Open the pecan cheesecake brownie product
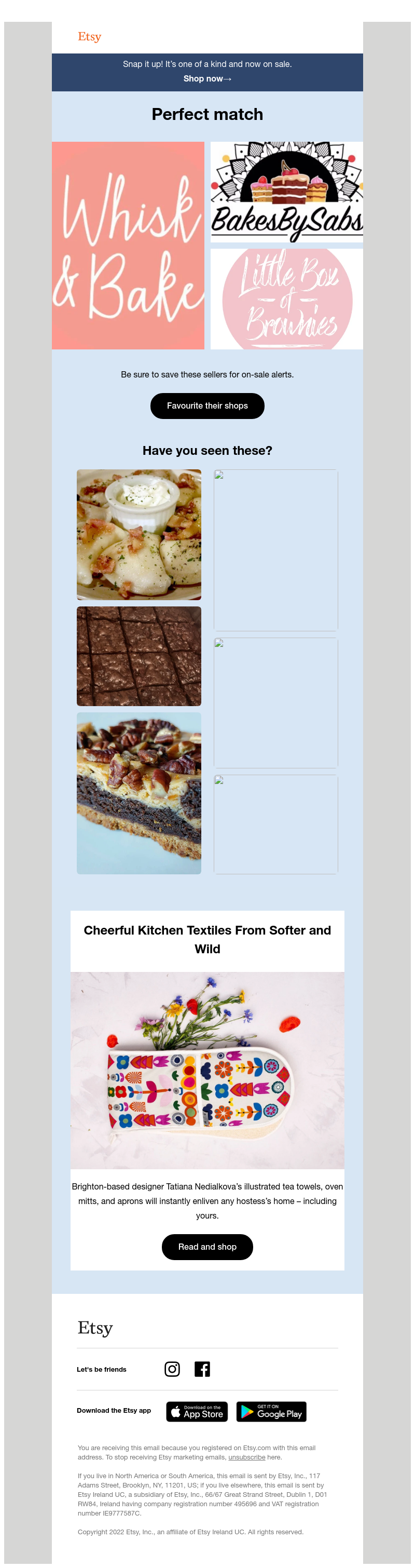The image size is (415, 1568). pyautogui.click(x=139, y=793)
